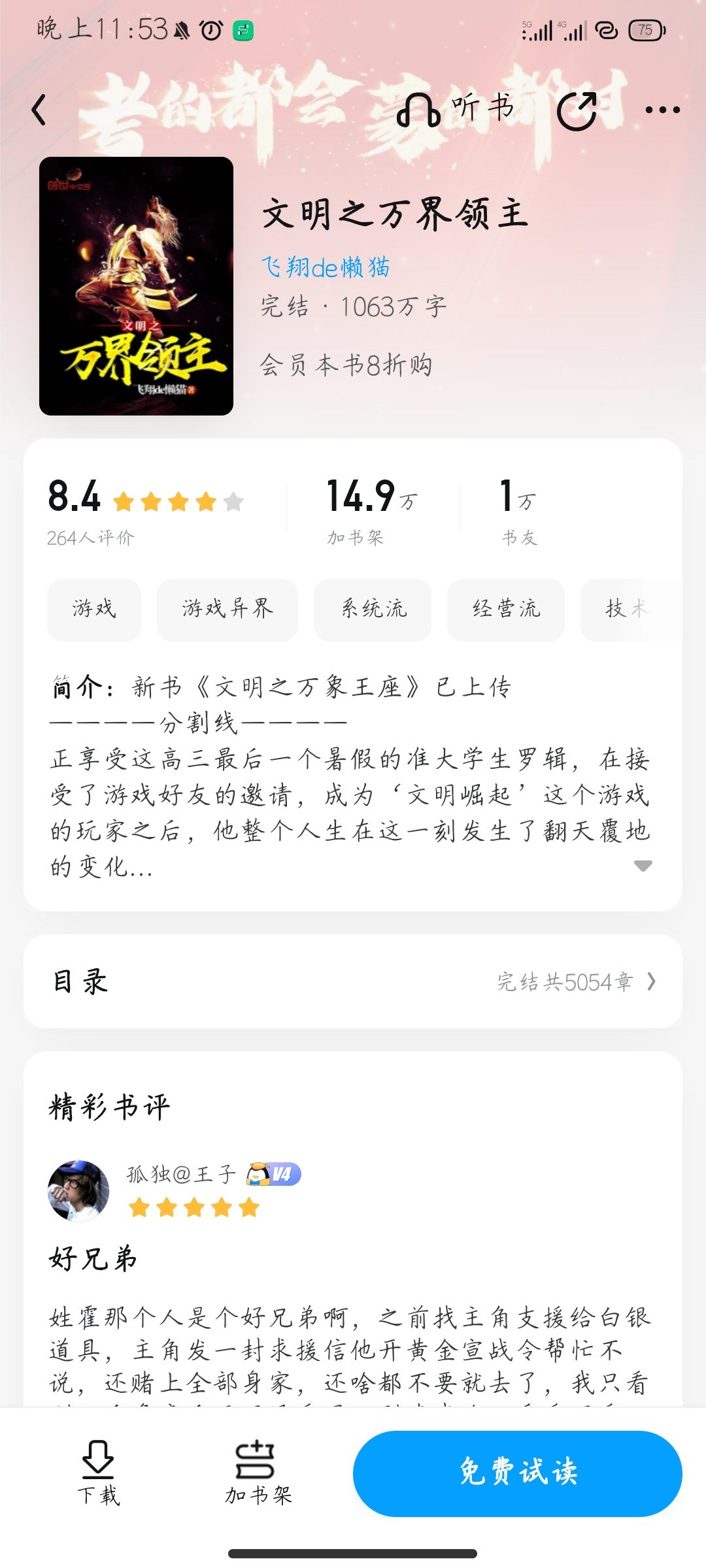Screen dimensions: 706x1568
Task: Open the 好兄弟 book review
Action: point(93,1258)
